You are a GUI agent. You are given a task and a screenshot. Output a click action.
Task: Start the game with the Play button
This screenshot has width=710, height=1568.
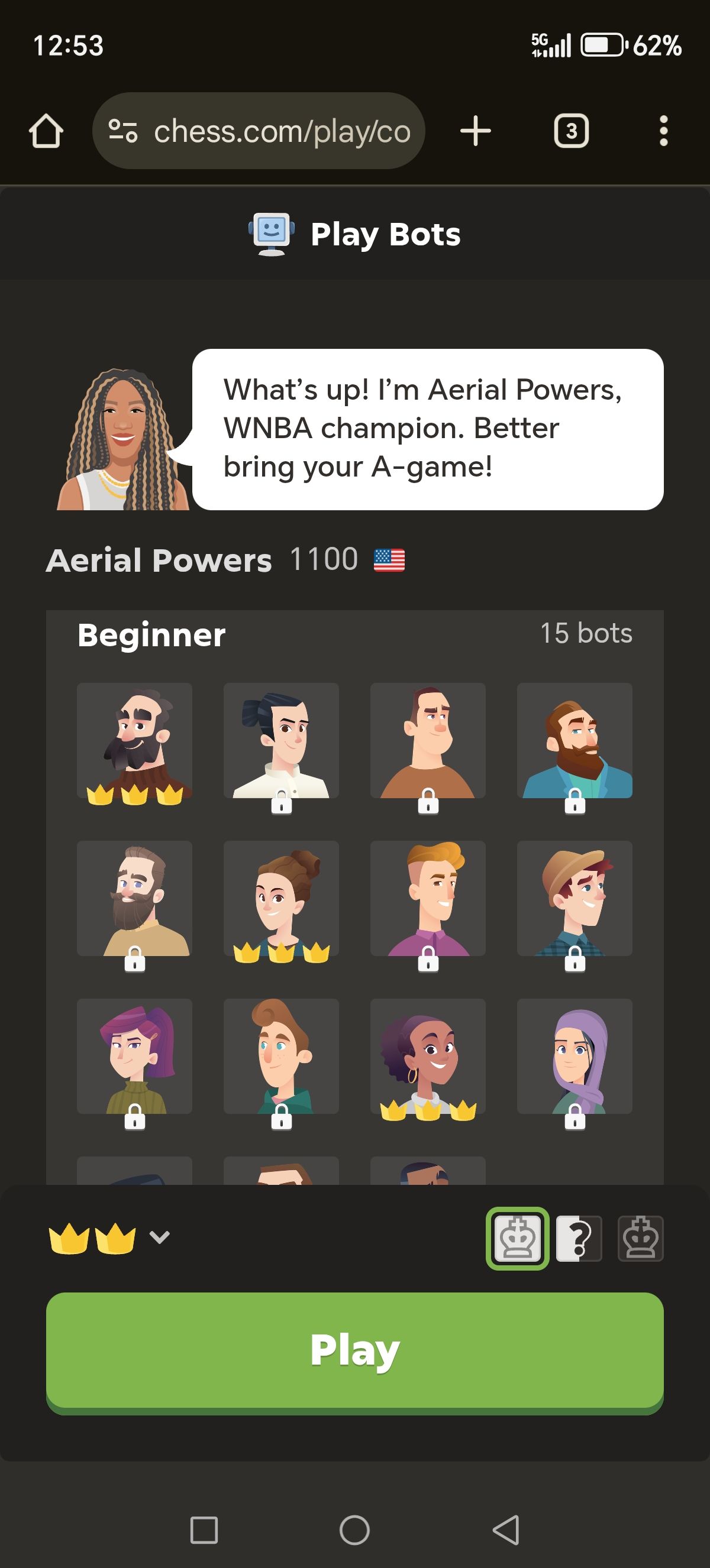click(x=354, y=1350)
